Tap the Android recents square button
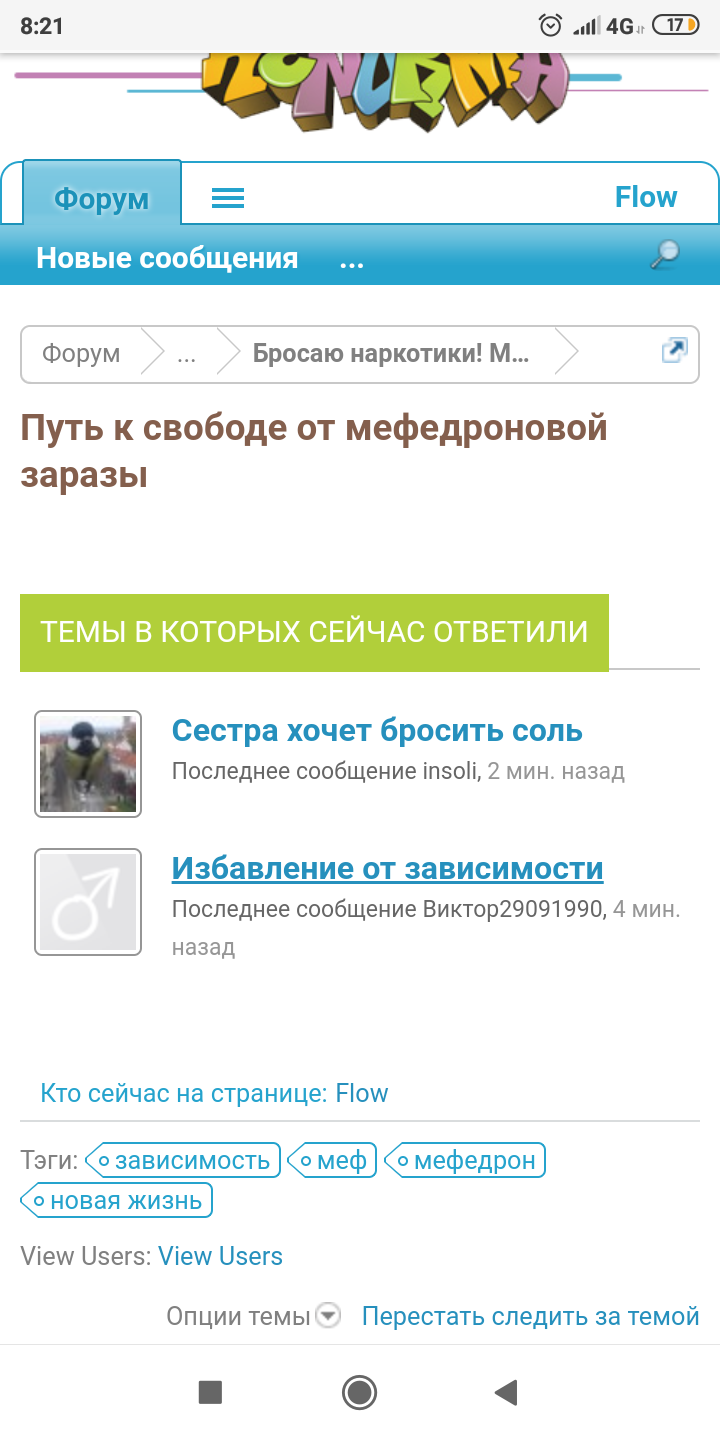 pyautogui.click(x=209, y=1391)
